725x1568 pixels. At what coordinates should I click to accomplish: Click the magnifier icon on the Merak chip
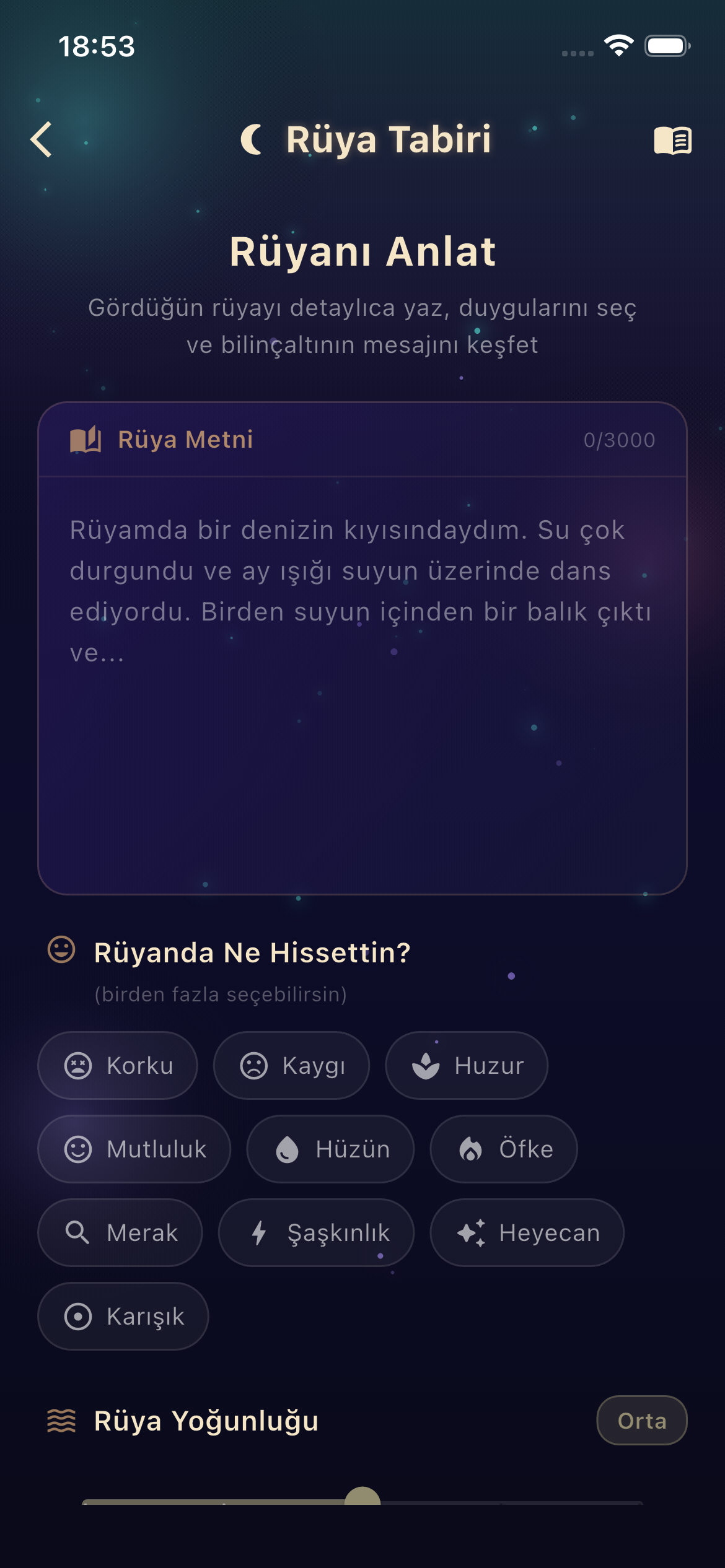click(x=78, y=1232)
